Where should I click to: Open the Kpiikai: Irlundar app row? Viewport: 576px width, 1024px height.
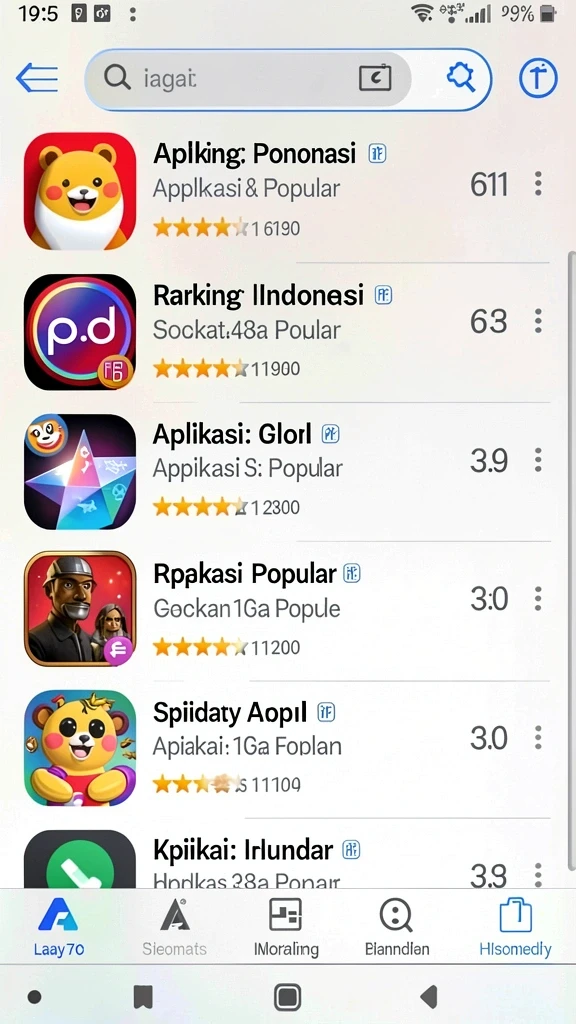click(x=287, y=854)
